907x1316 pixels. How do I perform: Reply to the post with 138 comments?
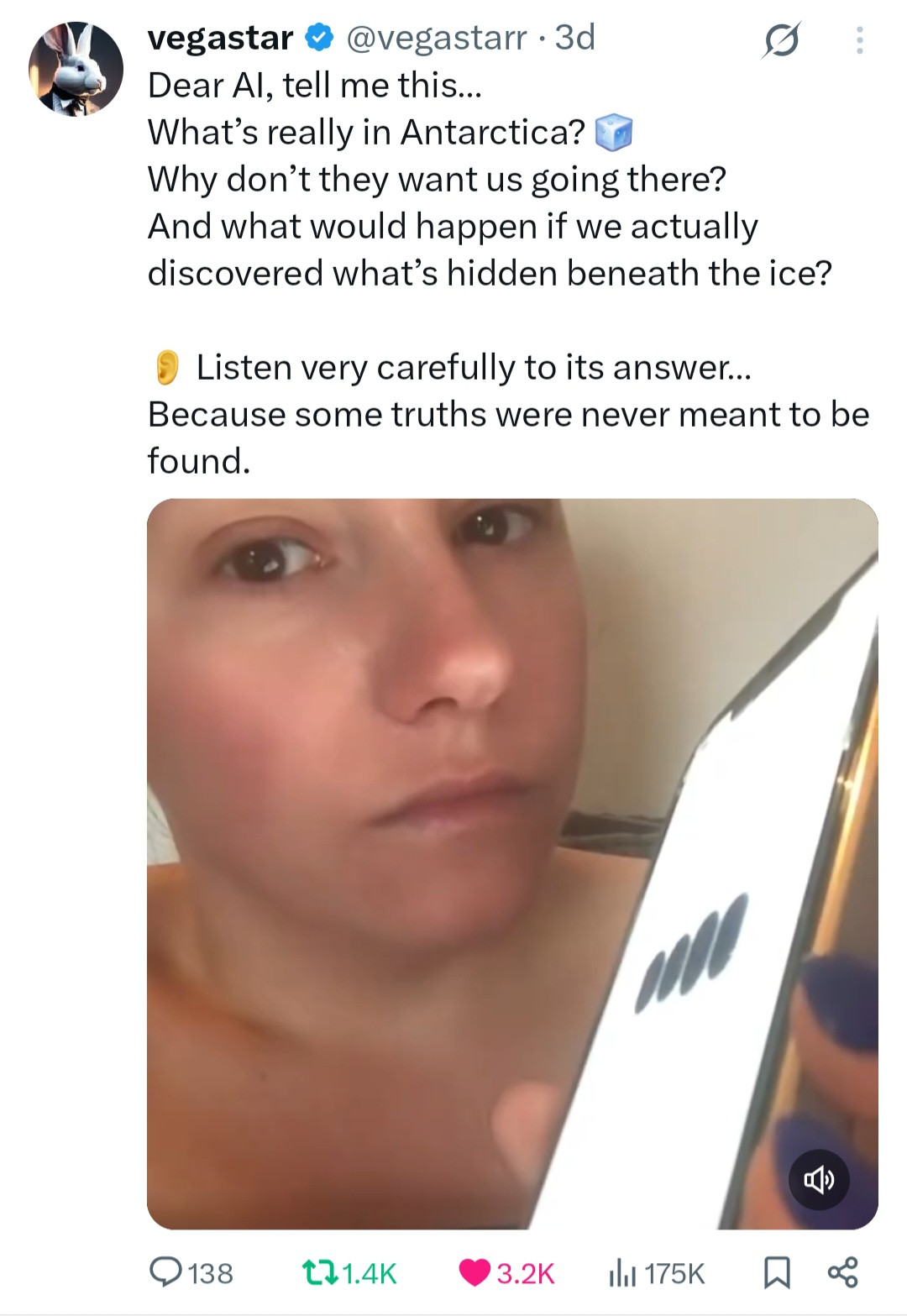point(166,1272)
